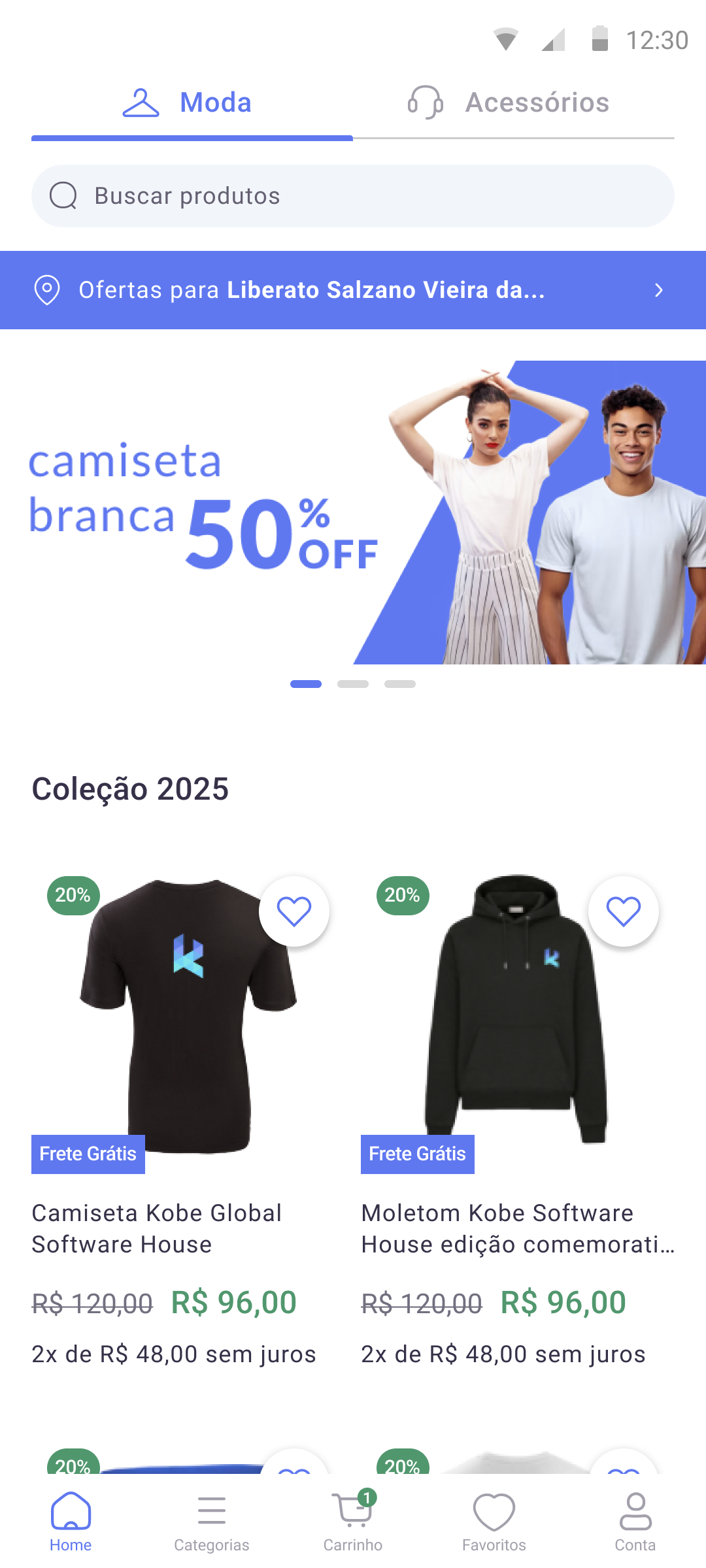
Task: Favorite the Moletom Kobe Software House
Action: tap(624, 911)
